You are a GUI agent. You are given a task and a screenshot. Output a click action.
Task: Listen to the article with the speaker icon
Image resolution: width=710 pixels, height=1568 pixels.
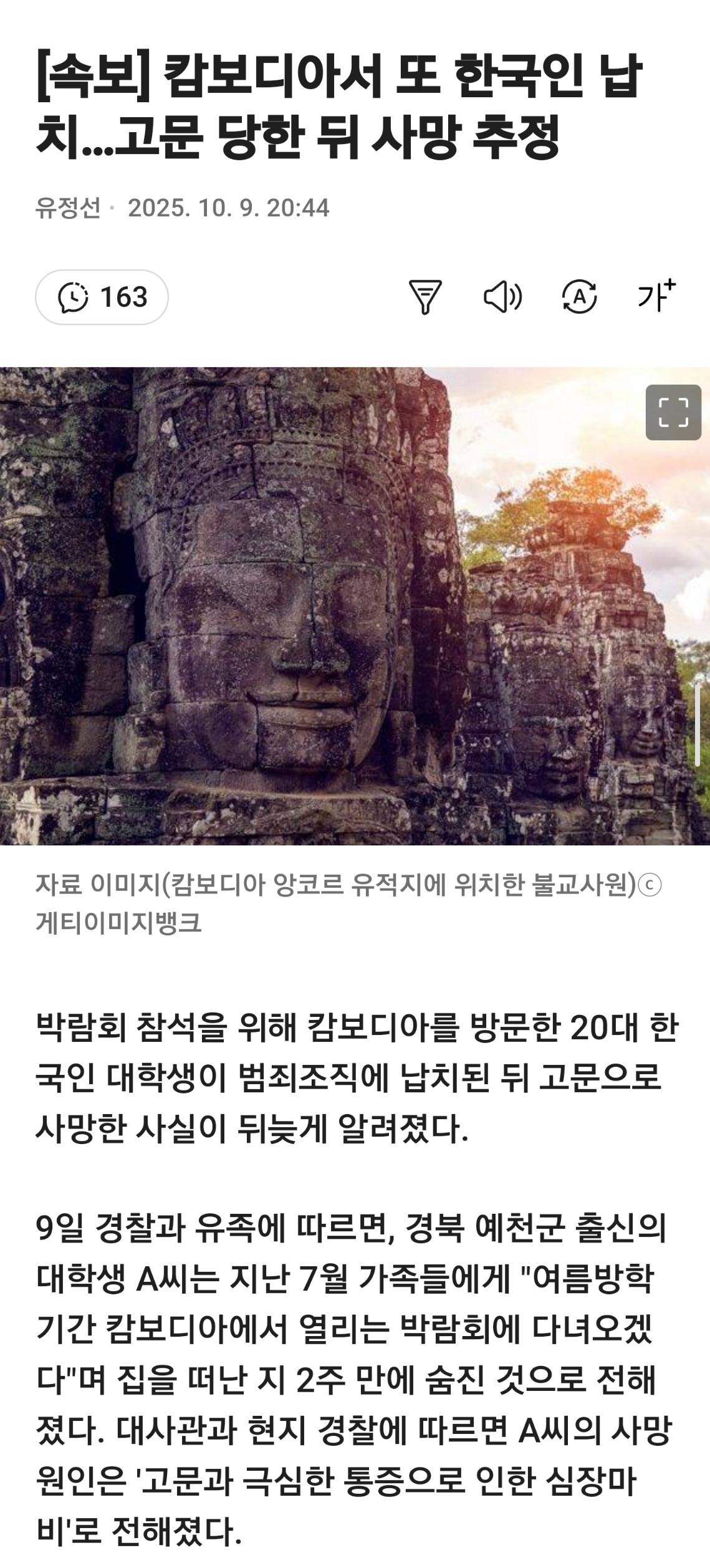pos(502,297)
